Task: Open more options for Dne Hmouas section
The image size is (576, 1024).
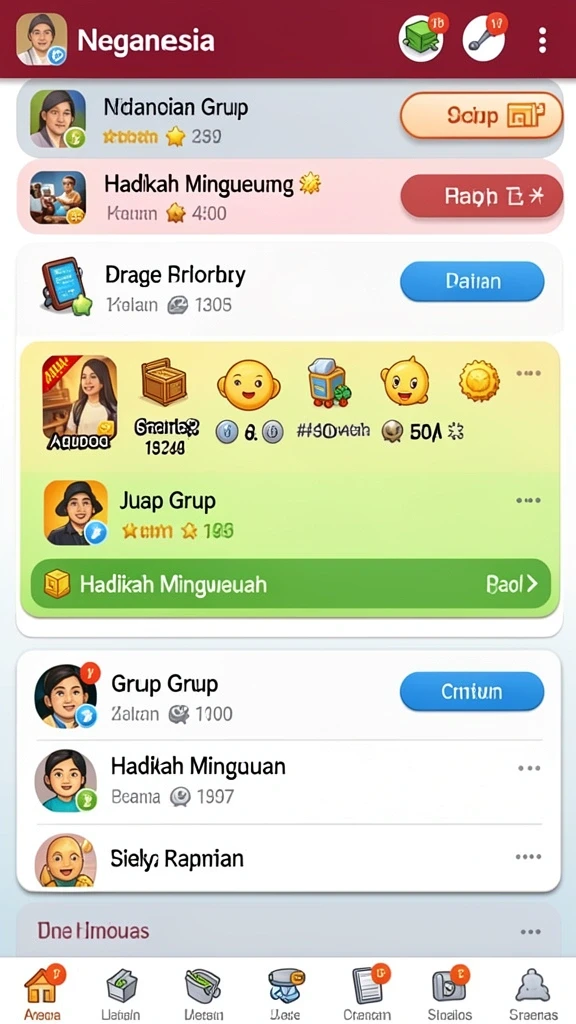Action: point(530,931)
